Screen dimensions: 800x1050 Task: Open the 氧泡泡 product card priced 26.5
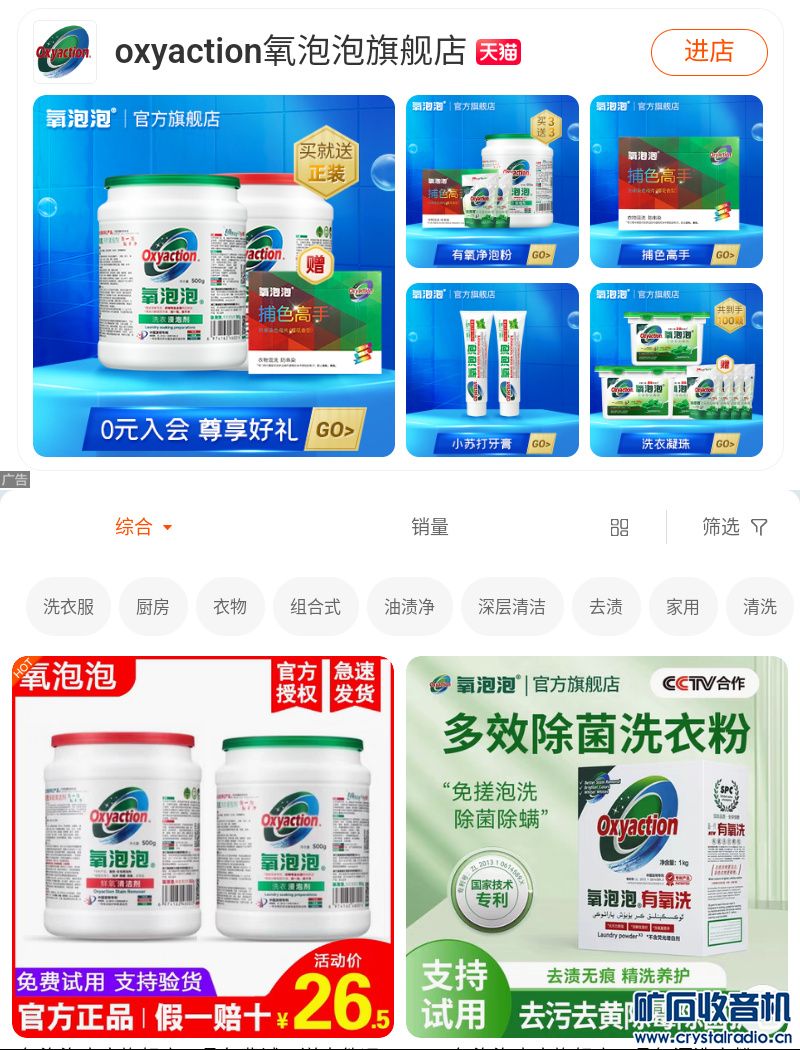(x=203, y=846)
